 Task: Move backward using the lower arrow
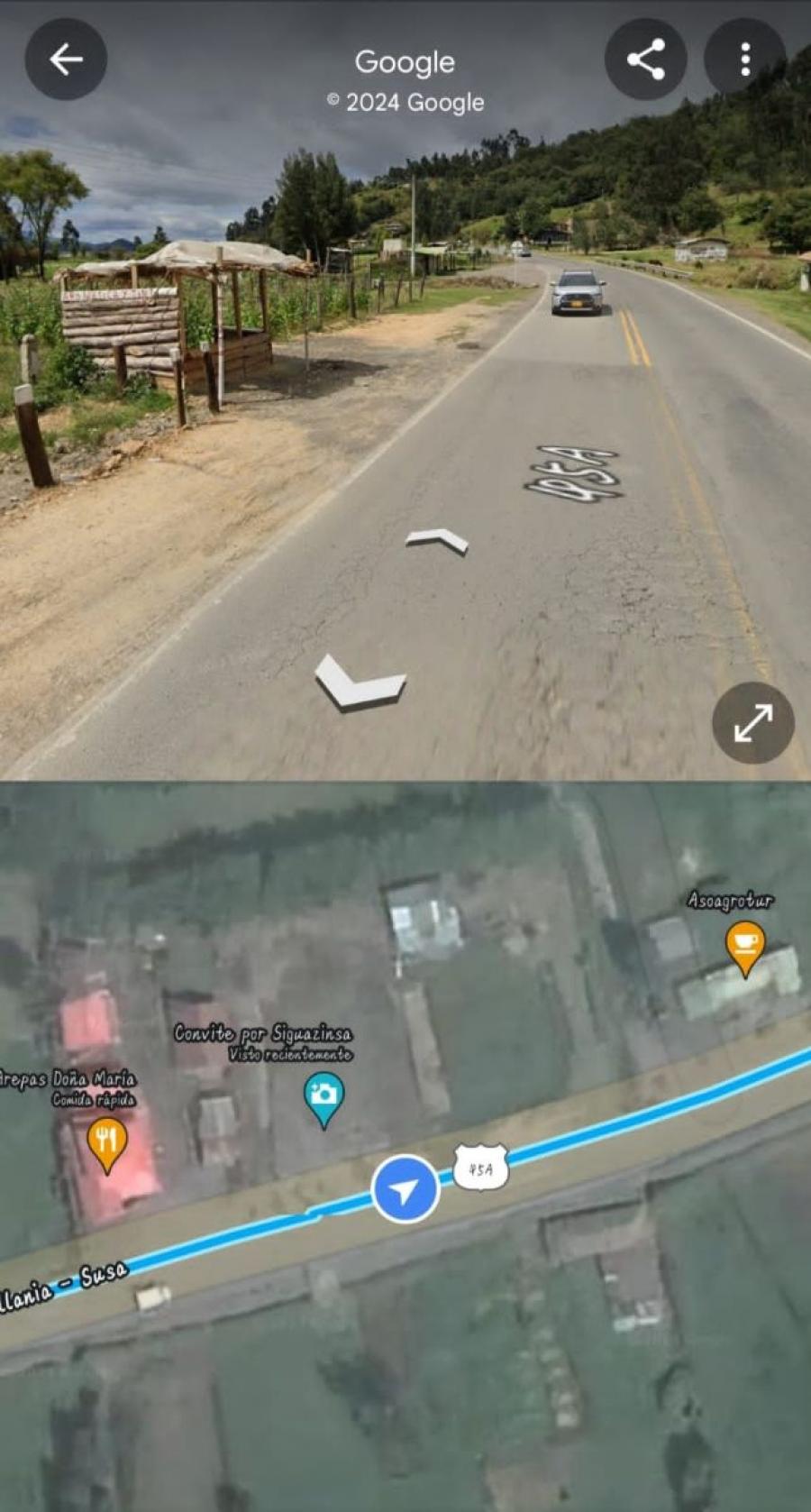360,682
